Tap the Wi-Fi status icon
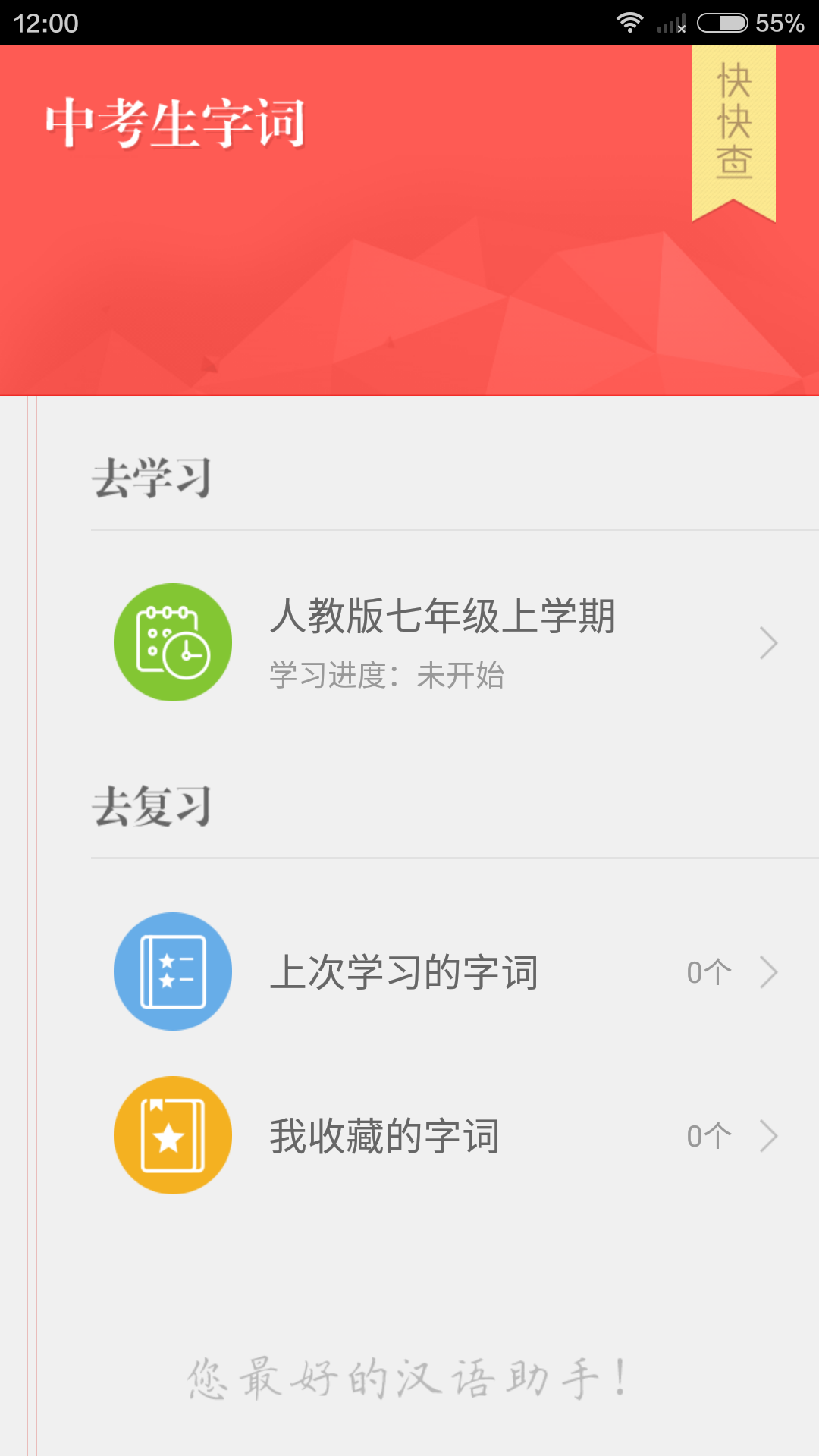This screenshot has height=1456, width=819. pyautogui.click(x=631, y=21)
